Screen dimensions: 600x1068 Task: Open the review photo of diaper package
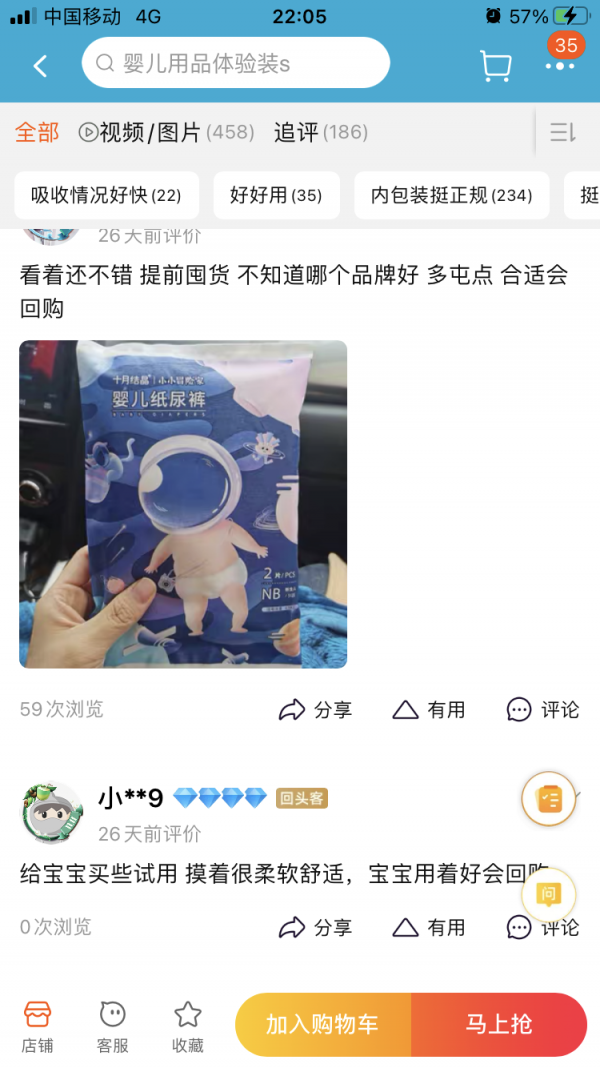(x=183, y=504)
